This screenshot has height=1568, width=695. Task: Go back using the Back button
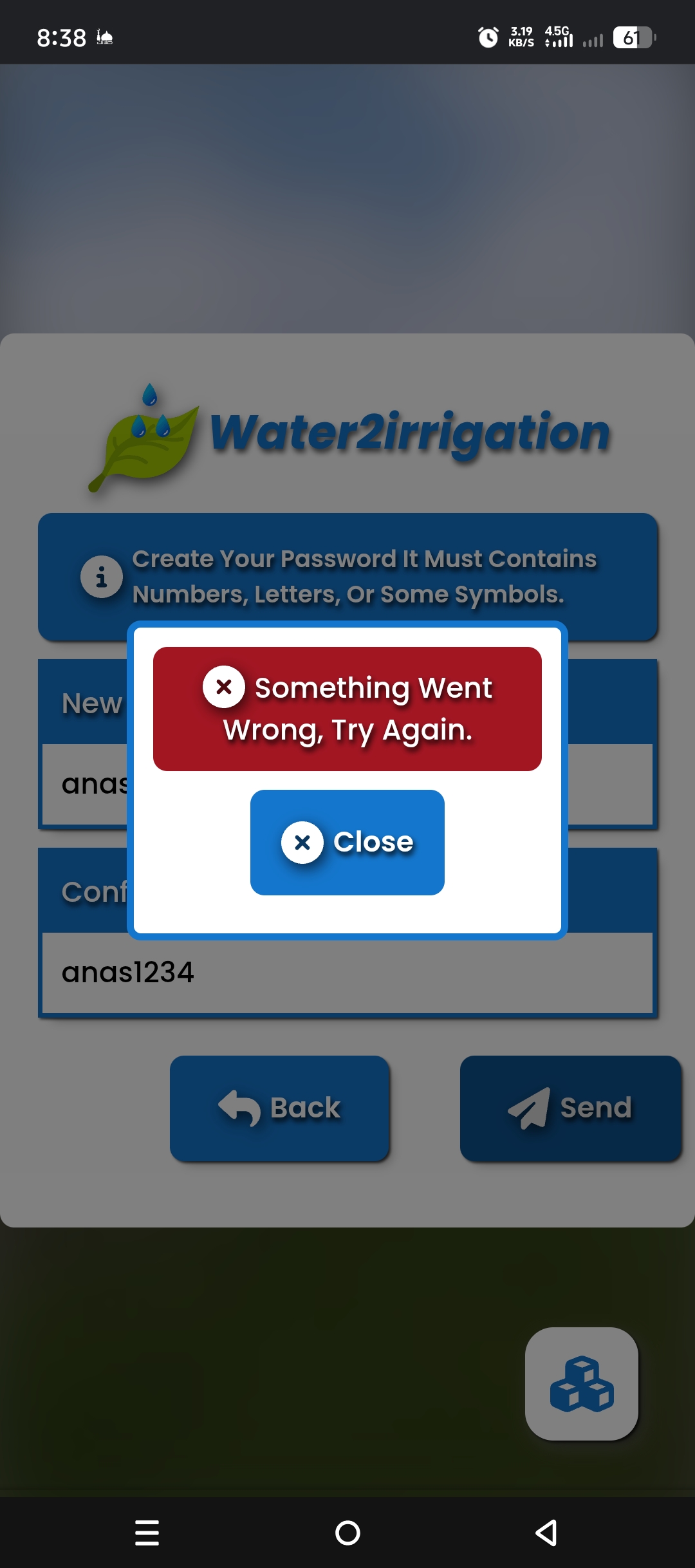pos(279,1108)
